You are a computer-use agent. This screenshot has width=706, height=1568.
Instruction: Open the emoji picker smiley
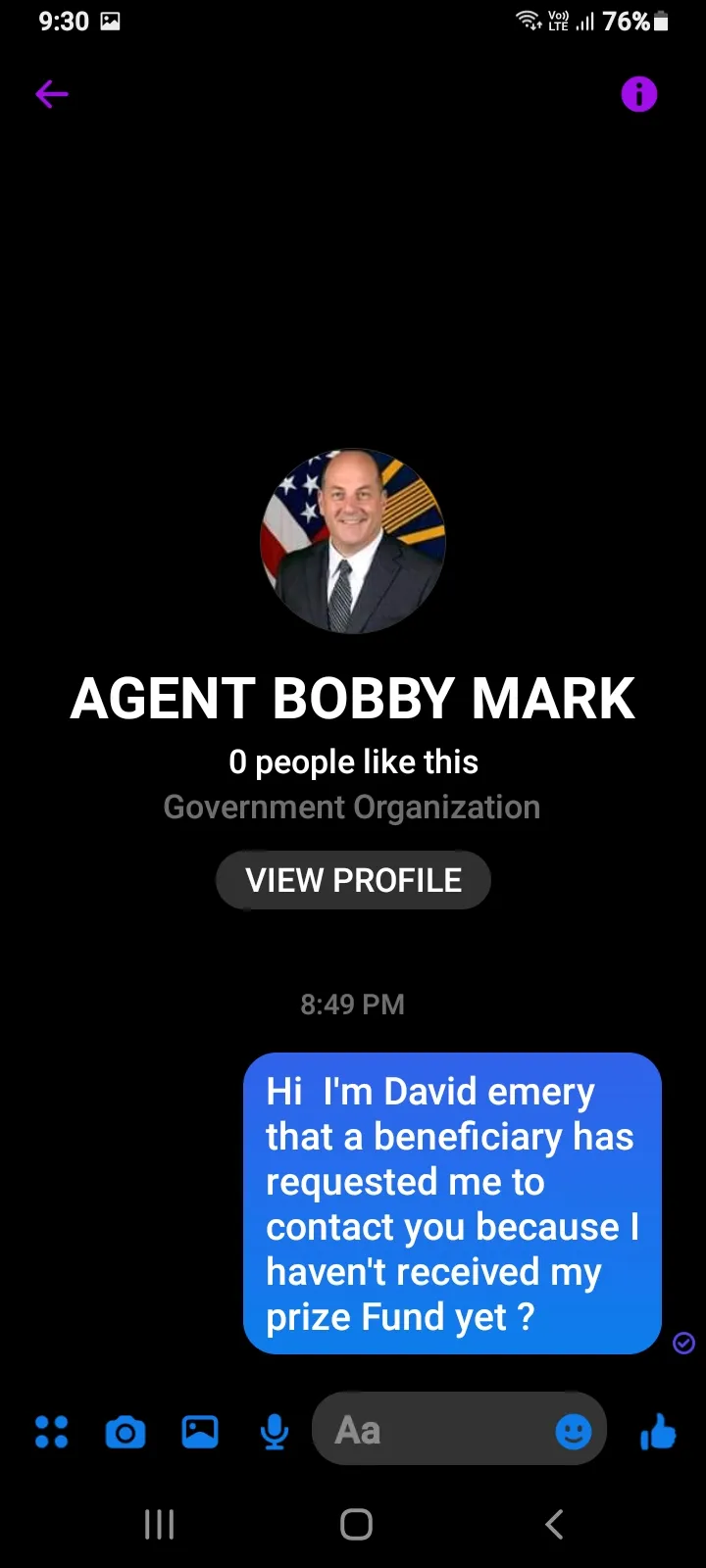coord(574,1432)
